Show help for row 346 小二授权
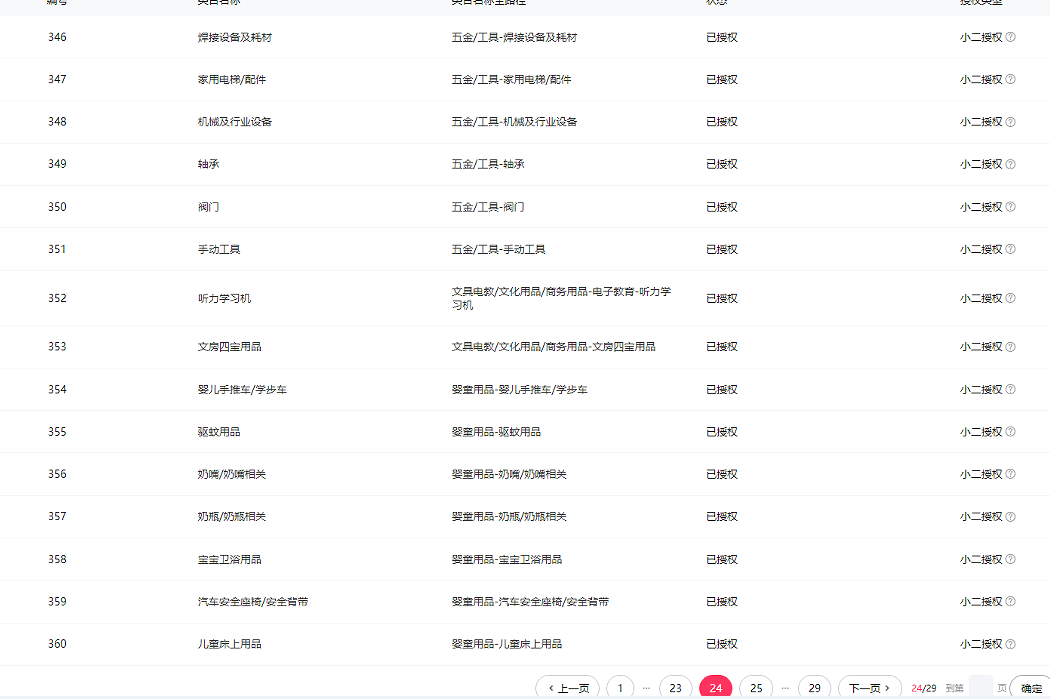Image resolution: width=1050 pixels, height=699 pixels. (x=1010, y=37)
